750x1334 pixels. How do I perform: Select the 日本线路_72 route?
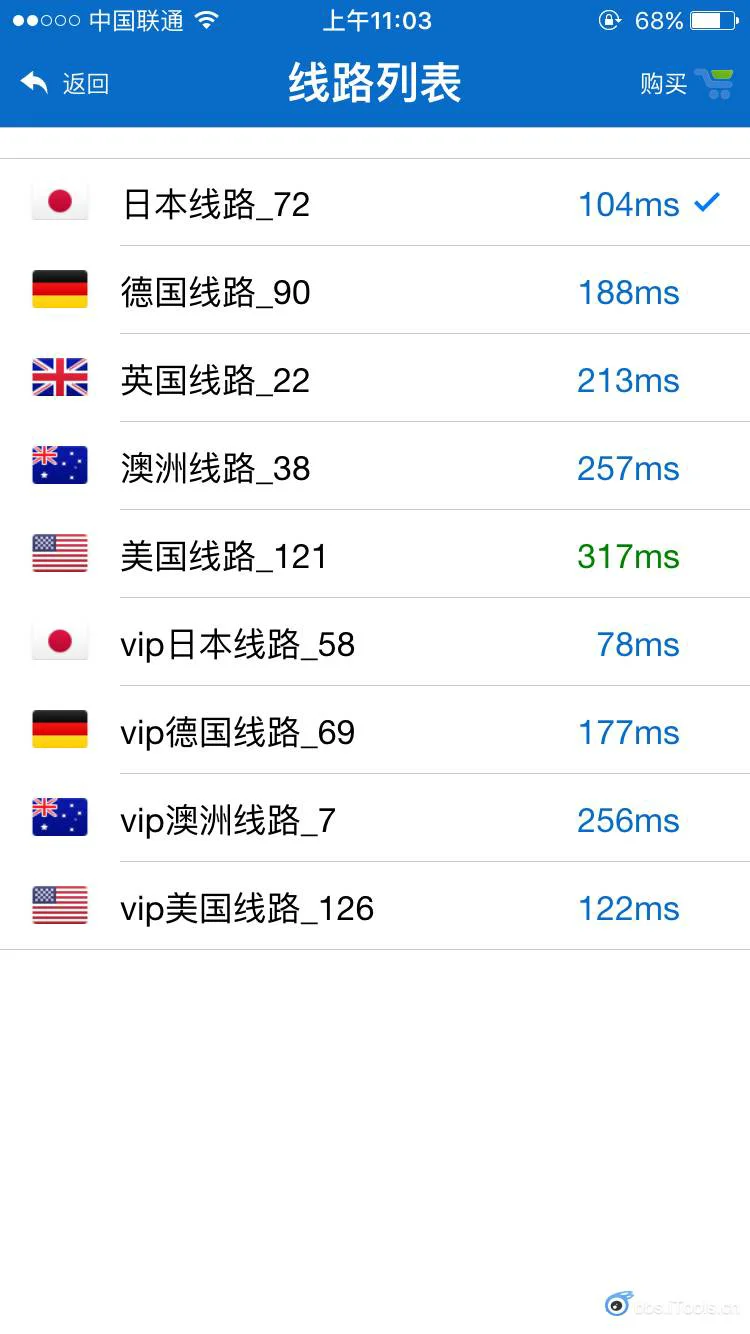(375, 203)
